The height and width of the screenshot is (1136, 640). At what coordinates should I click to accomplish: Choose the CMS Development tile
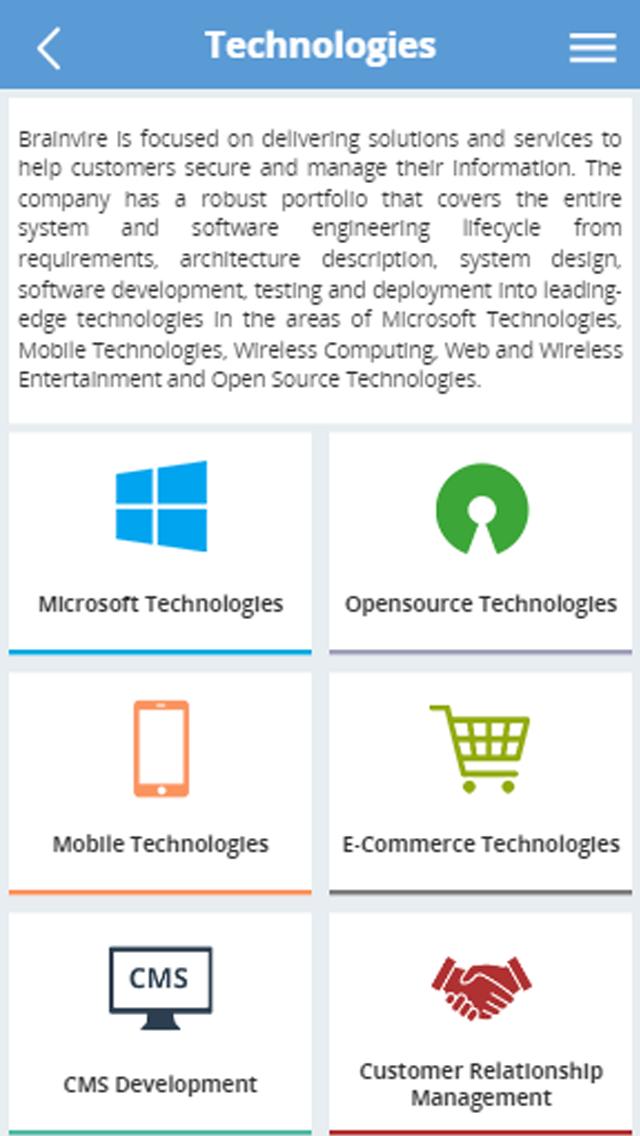tap(160, 1022)
